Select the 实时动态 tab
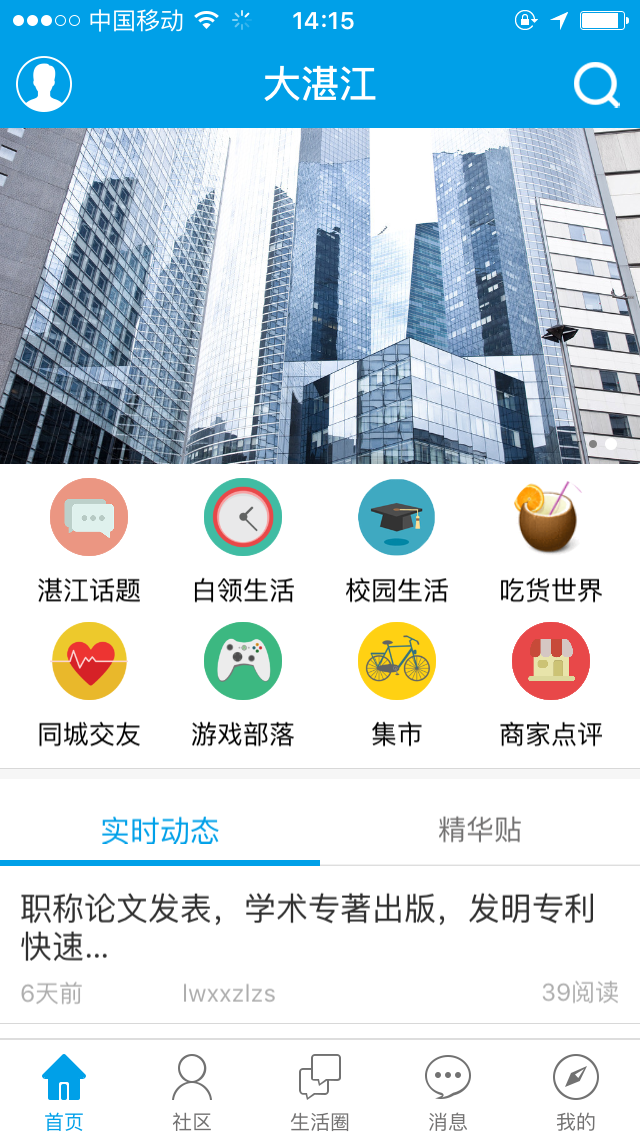The width and height of the screenshot is (640, 1136). [160, 830]
